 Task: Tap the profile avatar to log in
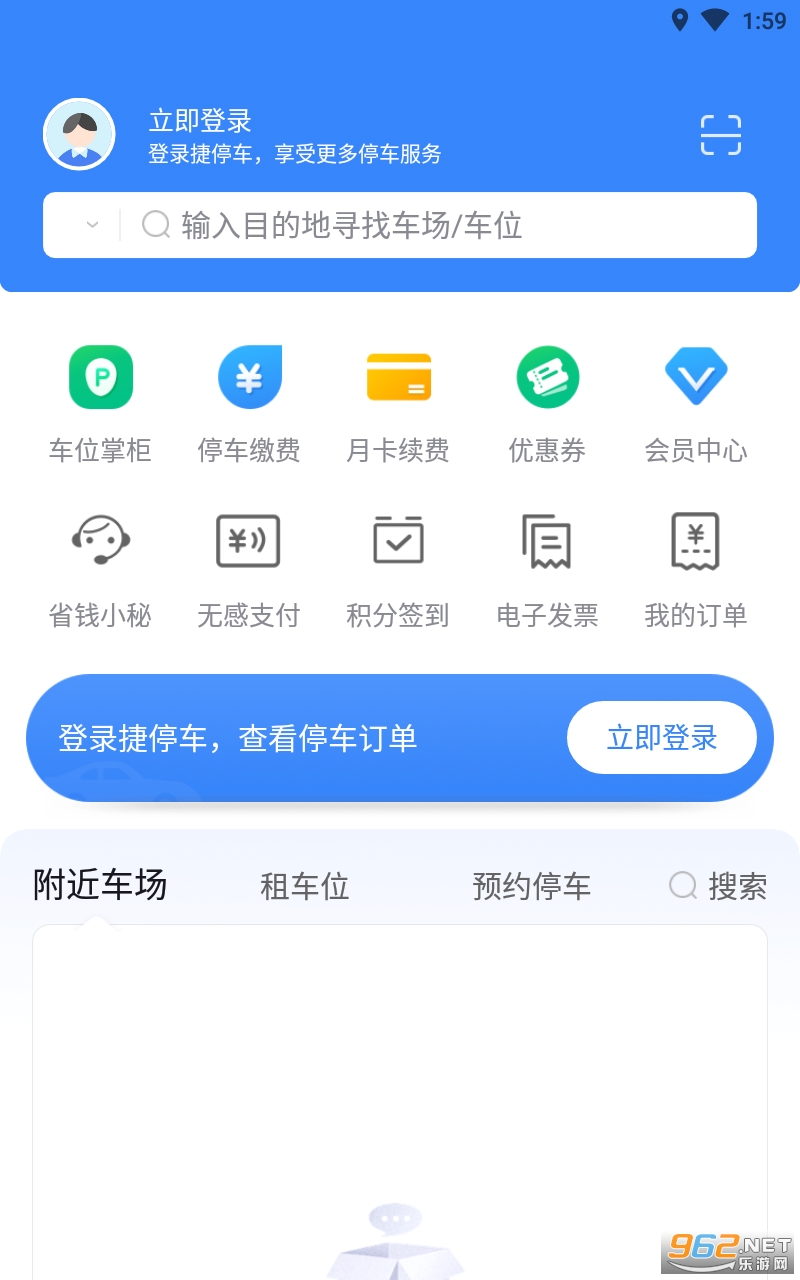click(79, 134)
